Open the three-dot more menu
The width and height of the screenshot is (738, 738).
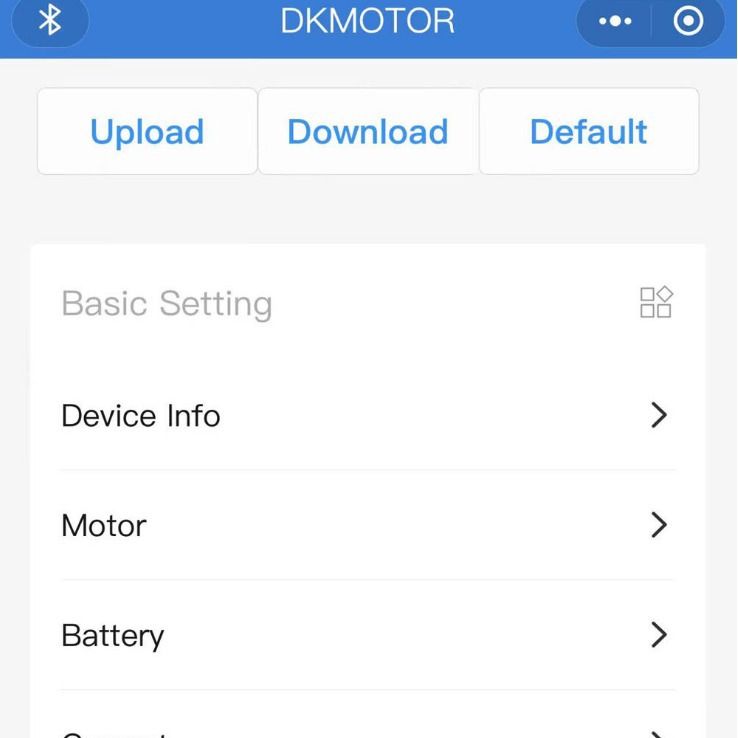click(614, 22)
